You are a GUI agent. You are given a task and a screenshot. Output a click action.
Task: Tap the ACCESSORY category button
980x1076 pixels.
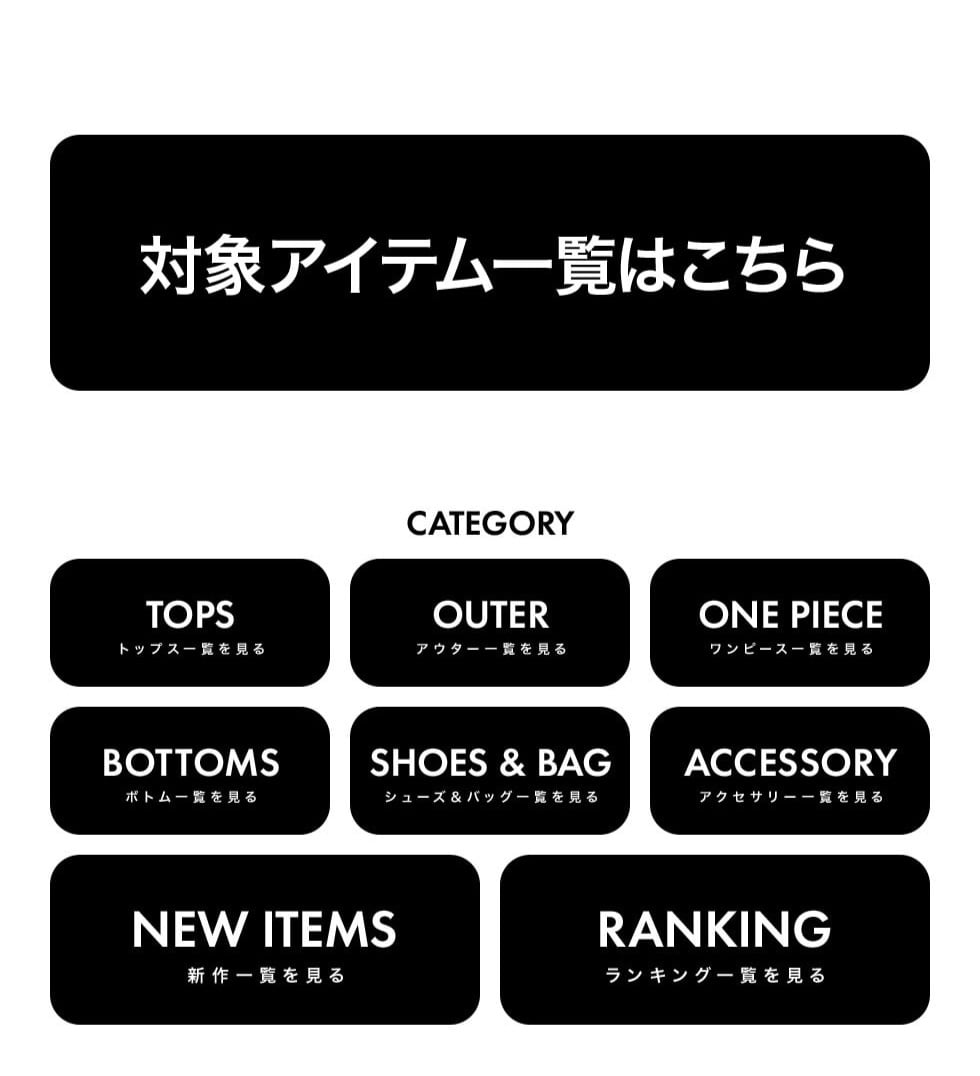click(790, 771)
